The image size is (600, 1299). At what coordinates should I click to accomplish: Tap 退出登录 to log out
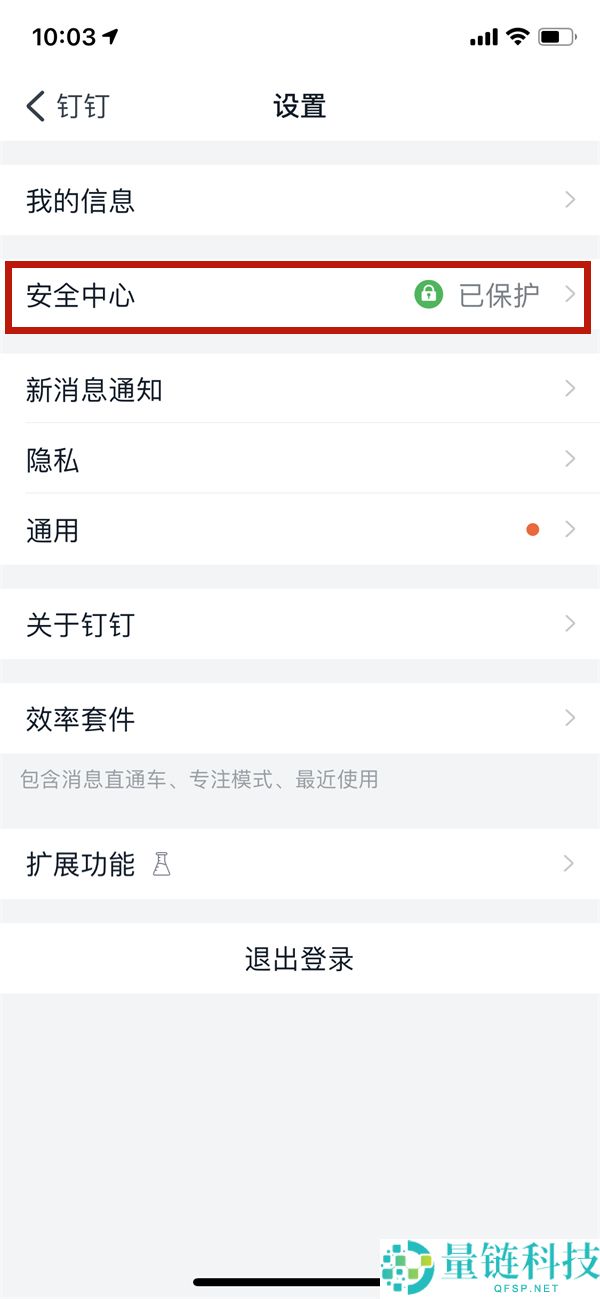tap(300, 959)
